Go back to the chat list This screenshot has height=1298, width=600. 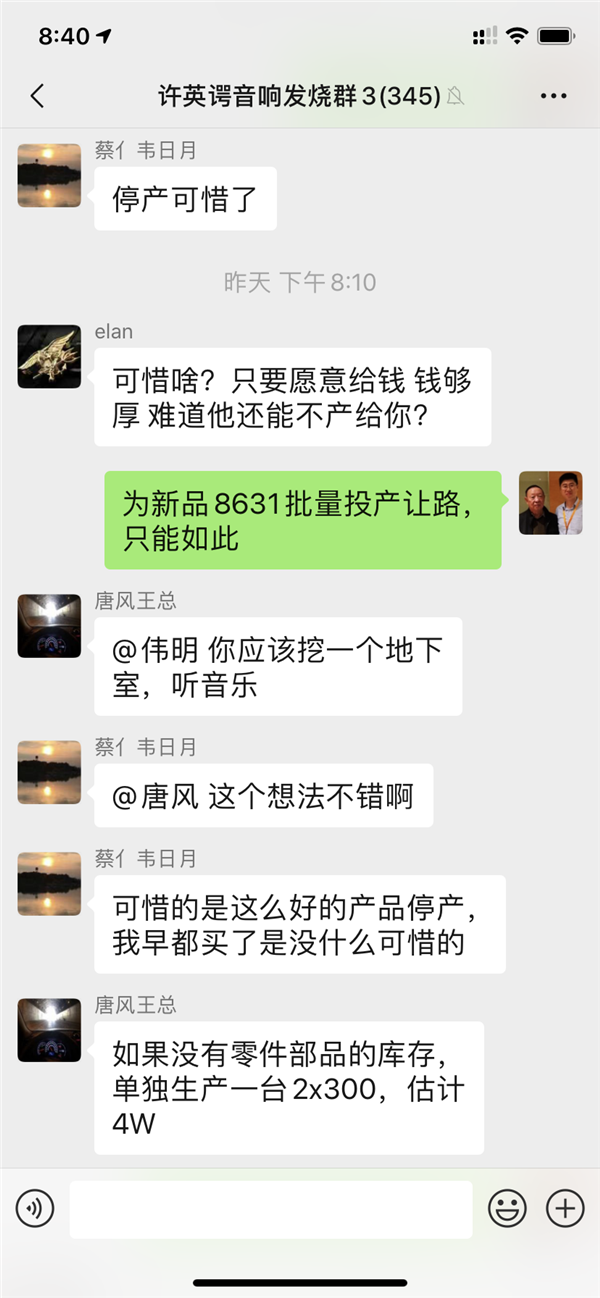coord(37,96)
